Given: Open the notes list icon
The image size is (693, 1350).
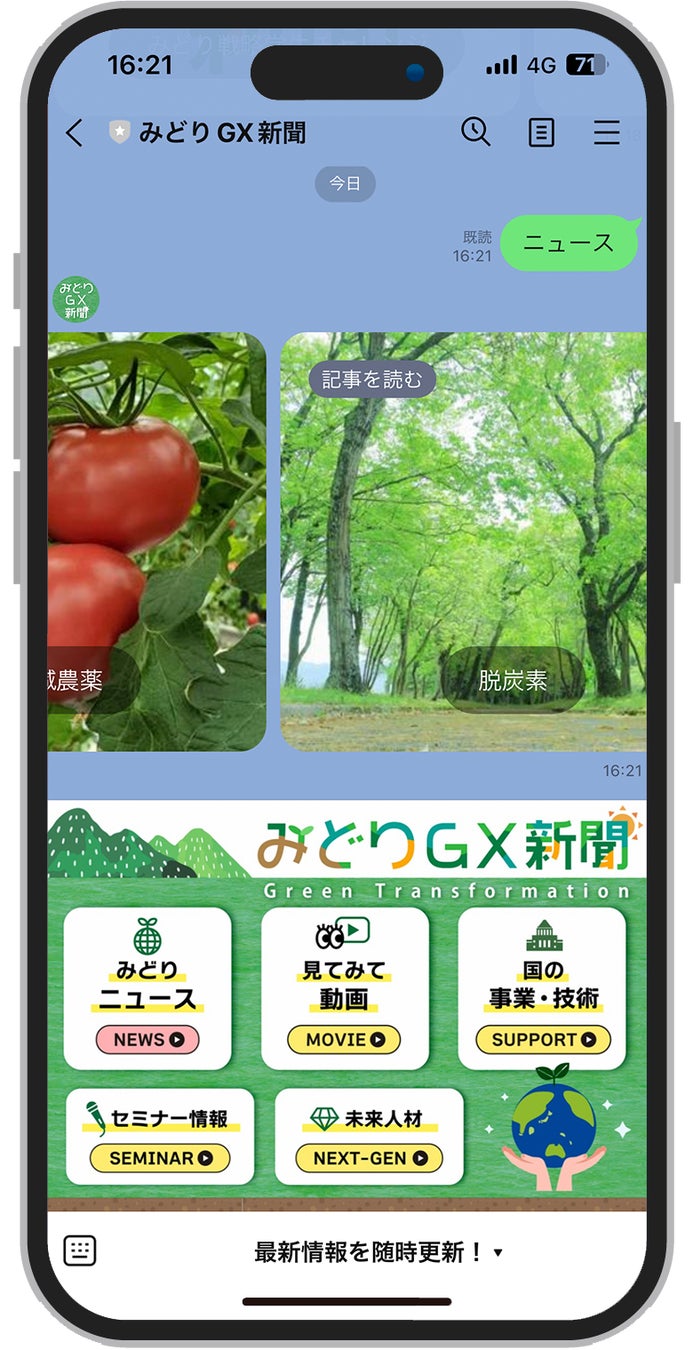Looking at the screenshot, I should (541, 133).
